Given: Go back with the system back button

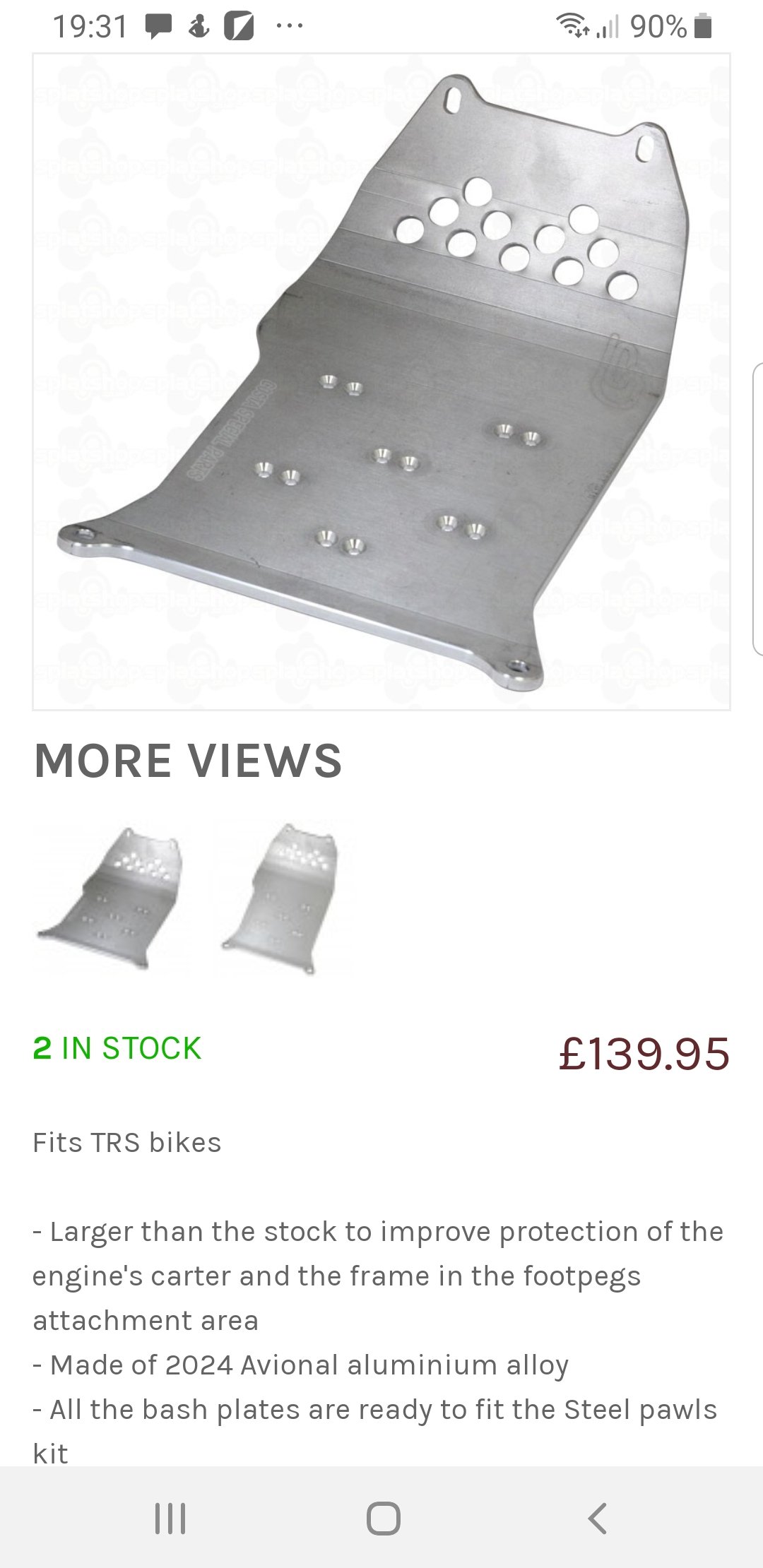Looking at the screenshot, I should pyautogui.click(x=597, y=1517).
